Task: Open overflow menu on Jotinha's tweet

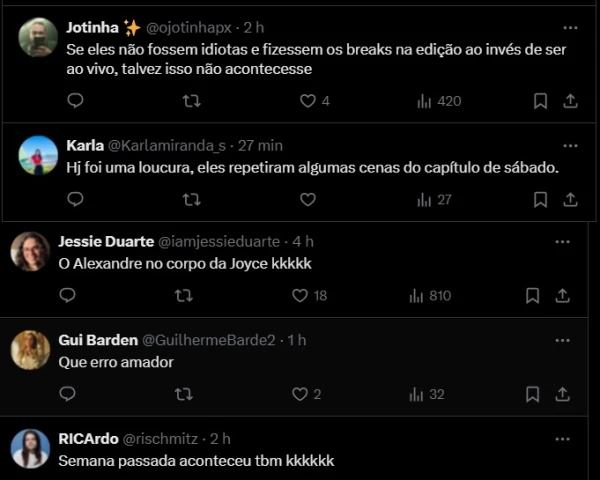Action: (570, 28)
